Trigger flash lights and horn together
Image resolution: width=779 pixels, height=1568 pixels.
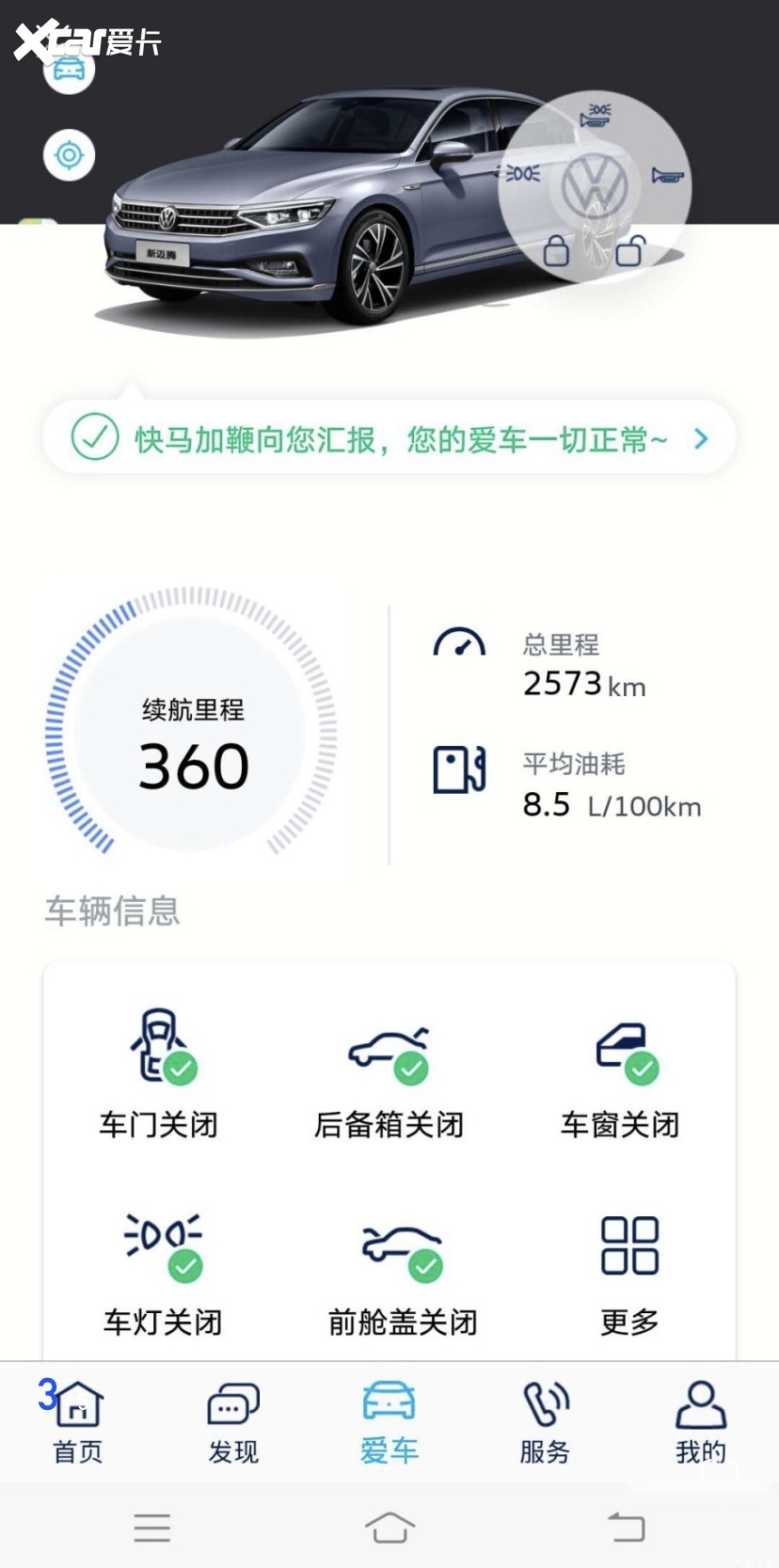pyautogui.click(x=596, y=116)
